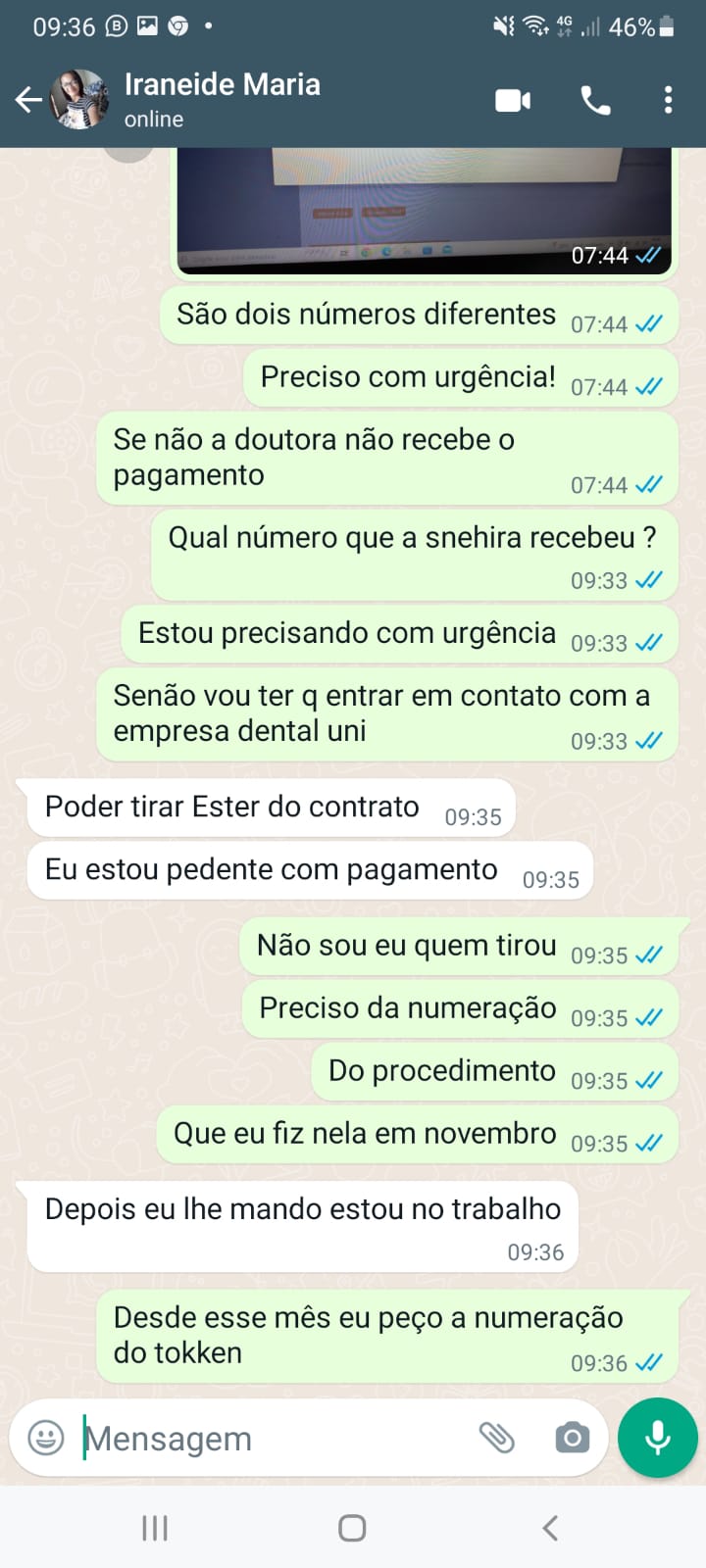Go back to the chat list
This screenshot has height=1568, width=706.
coord(27,99)
